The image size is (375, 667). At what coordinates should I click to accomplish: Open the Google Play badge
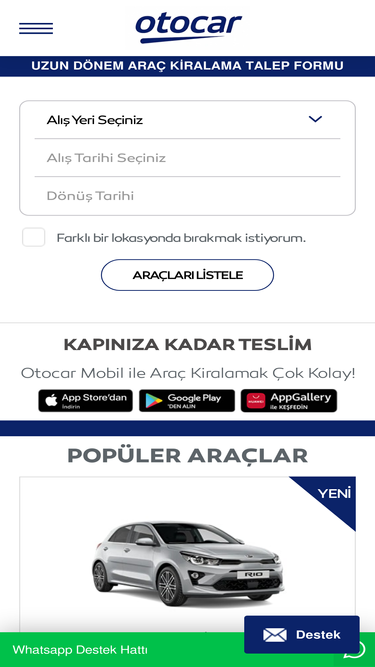[x=187, y=401]
